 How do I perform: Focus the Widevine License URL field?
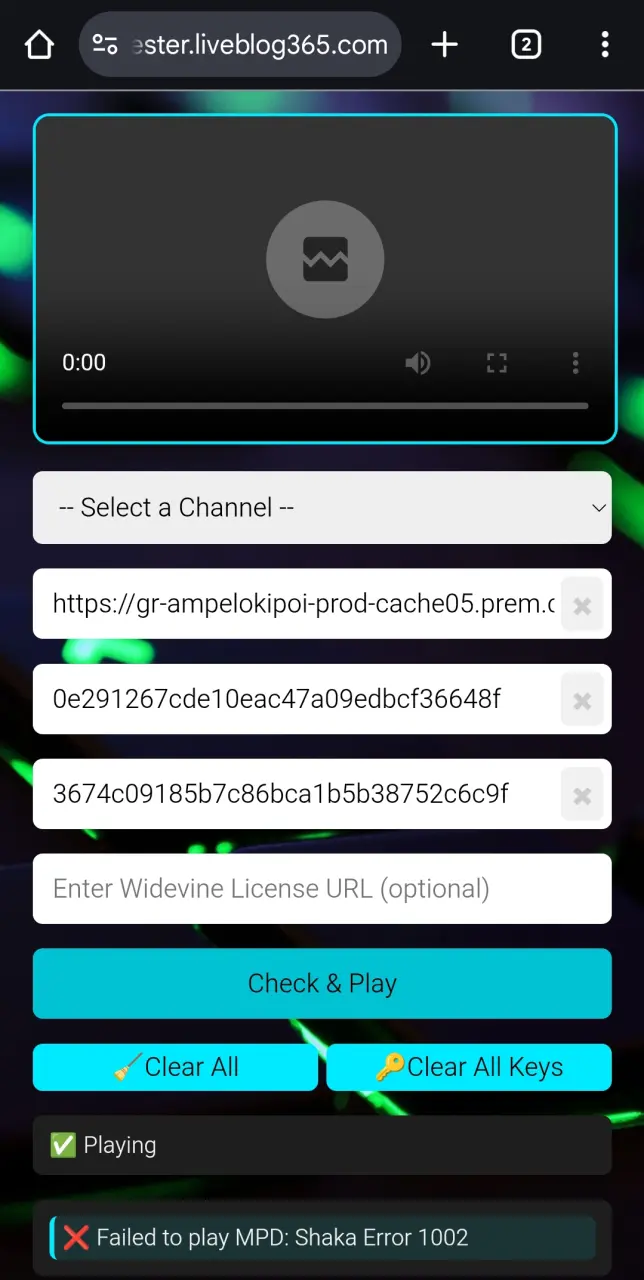322,888
